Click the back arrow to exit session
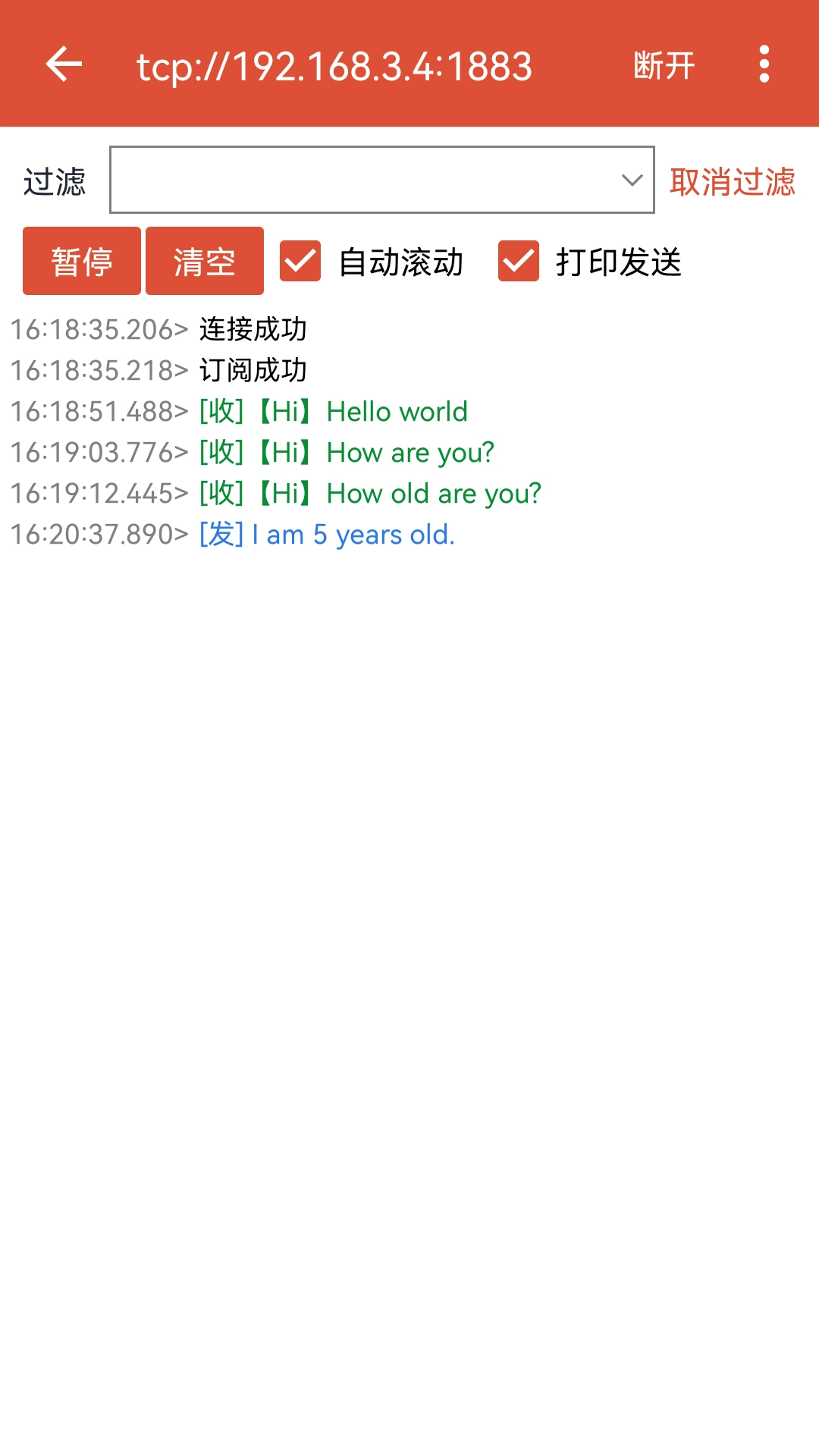The height and width of the screenshot is (1456, 819). pos(64,64)
